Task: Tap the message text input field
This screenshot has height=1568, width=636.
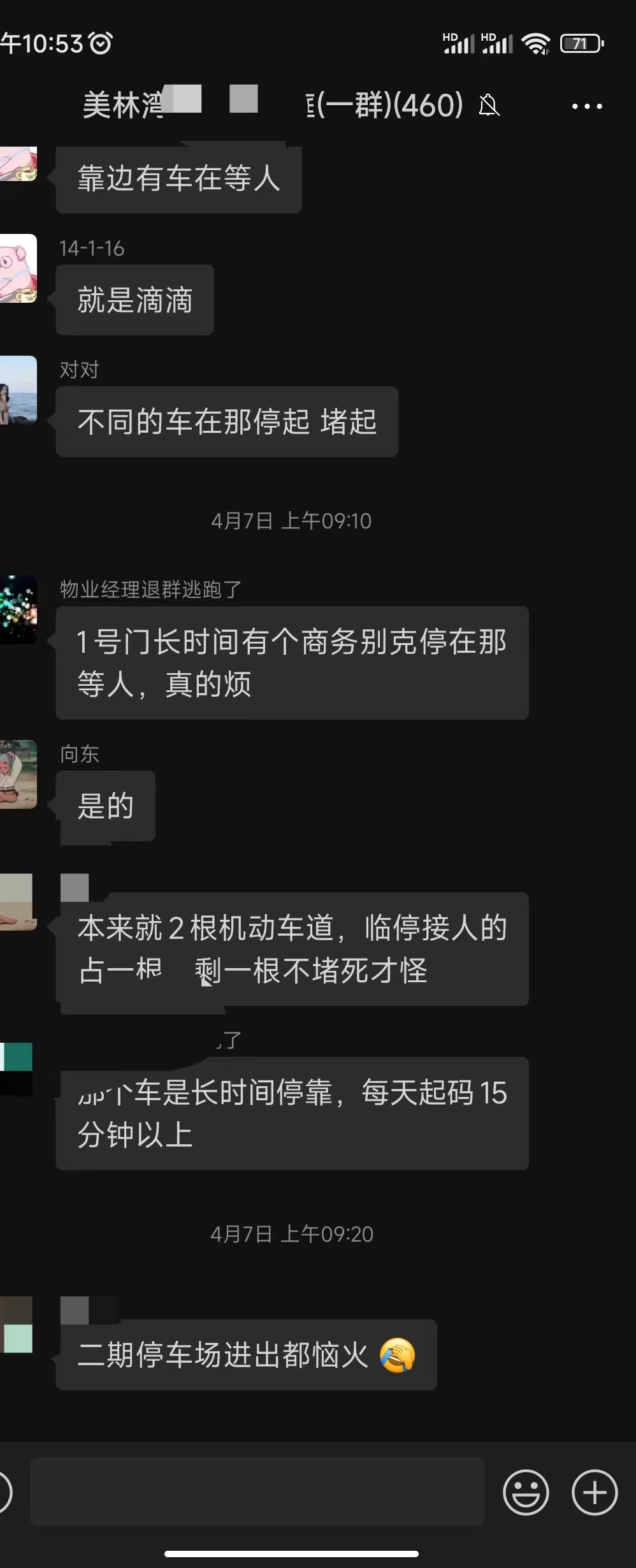Action: click(x=257, y=1492)
